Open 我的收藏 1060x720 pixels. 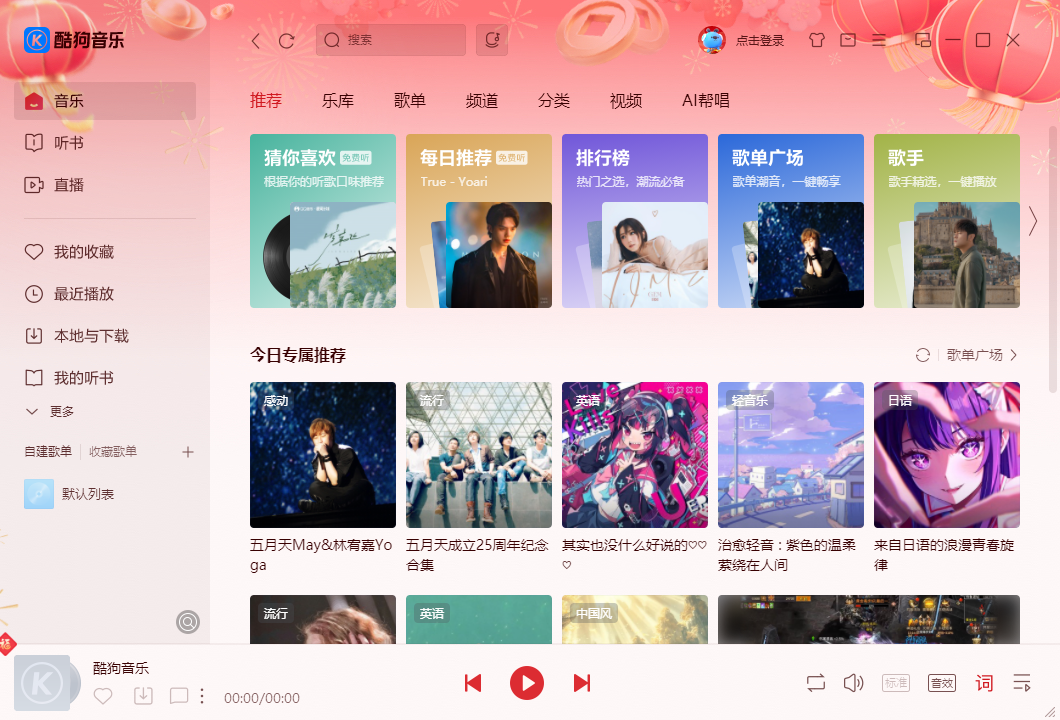tap(84, 252)
